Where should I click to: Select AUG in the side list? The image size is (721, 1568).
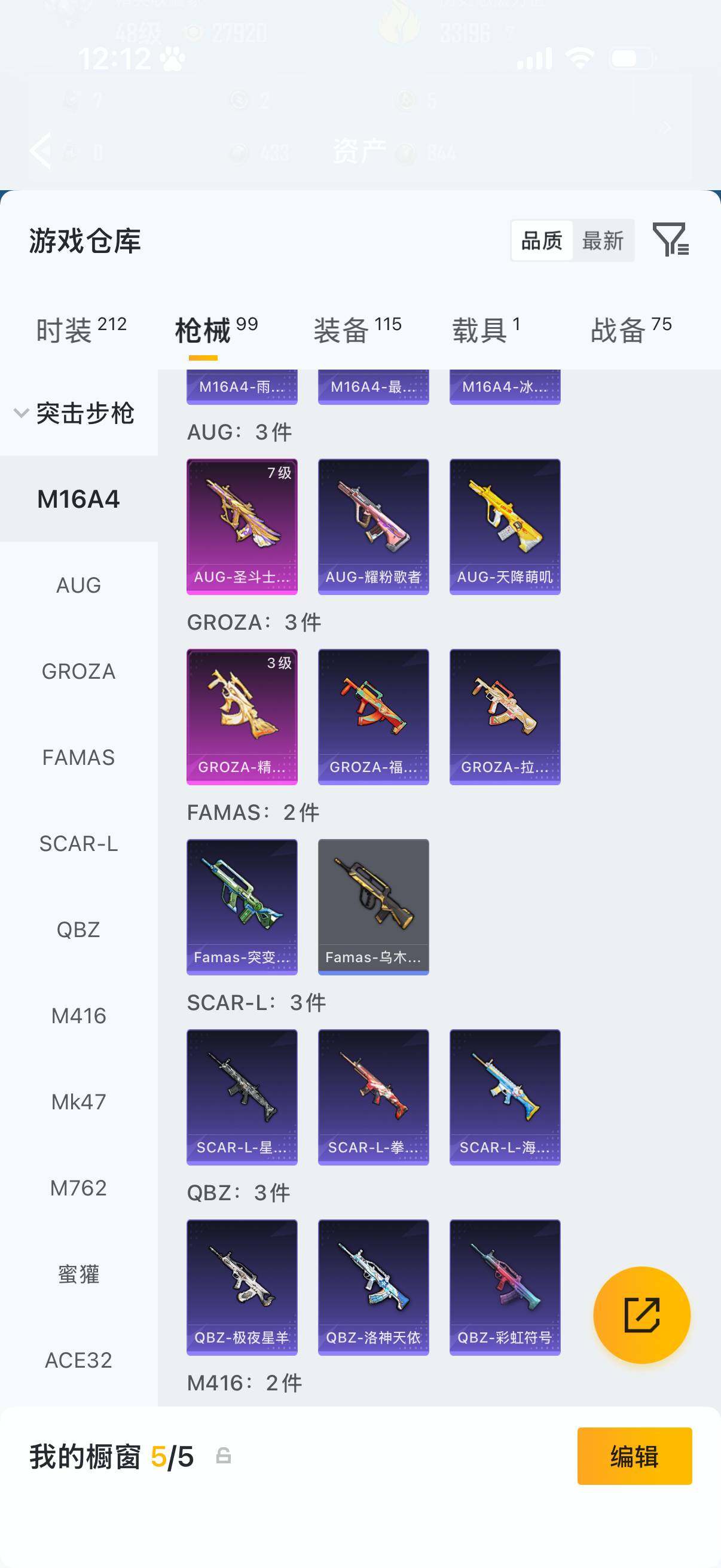click(78, 585)
